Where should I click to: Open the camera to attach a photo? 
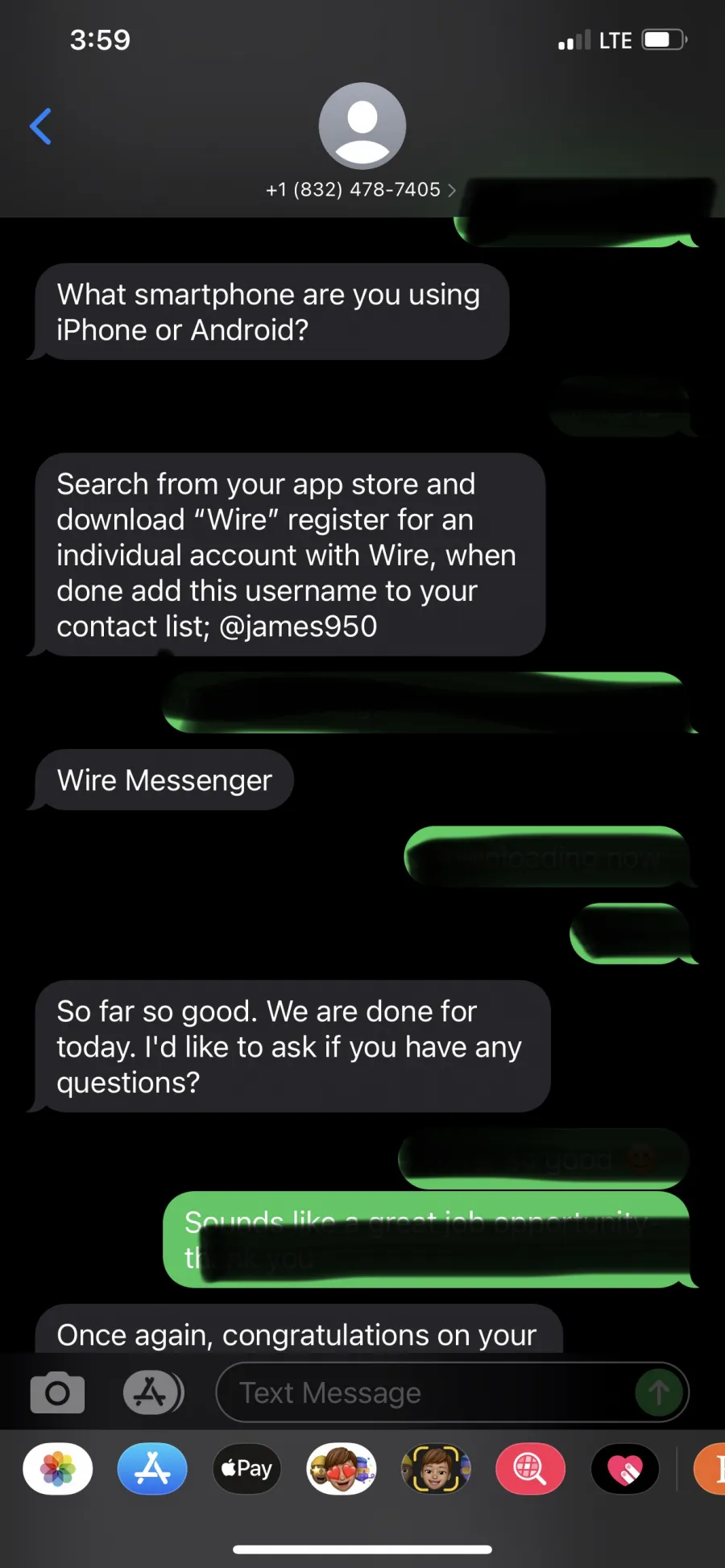(x=57, y=1392)
